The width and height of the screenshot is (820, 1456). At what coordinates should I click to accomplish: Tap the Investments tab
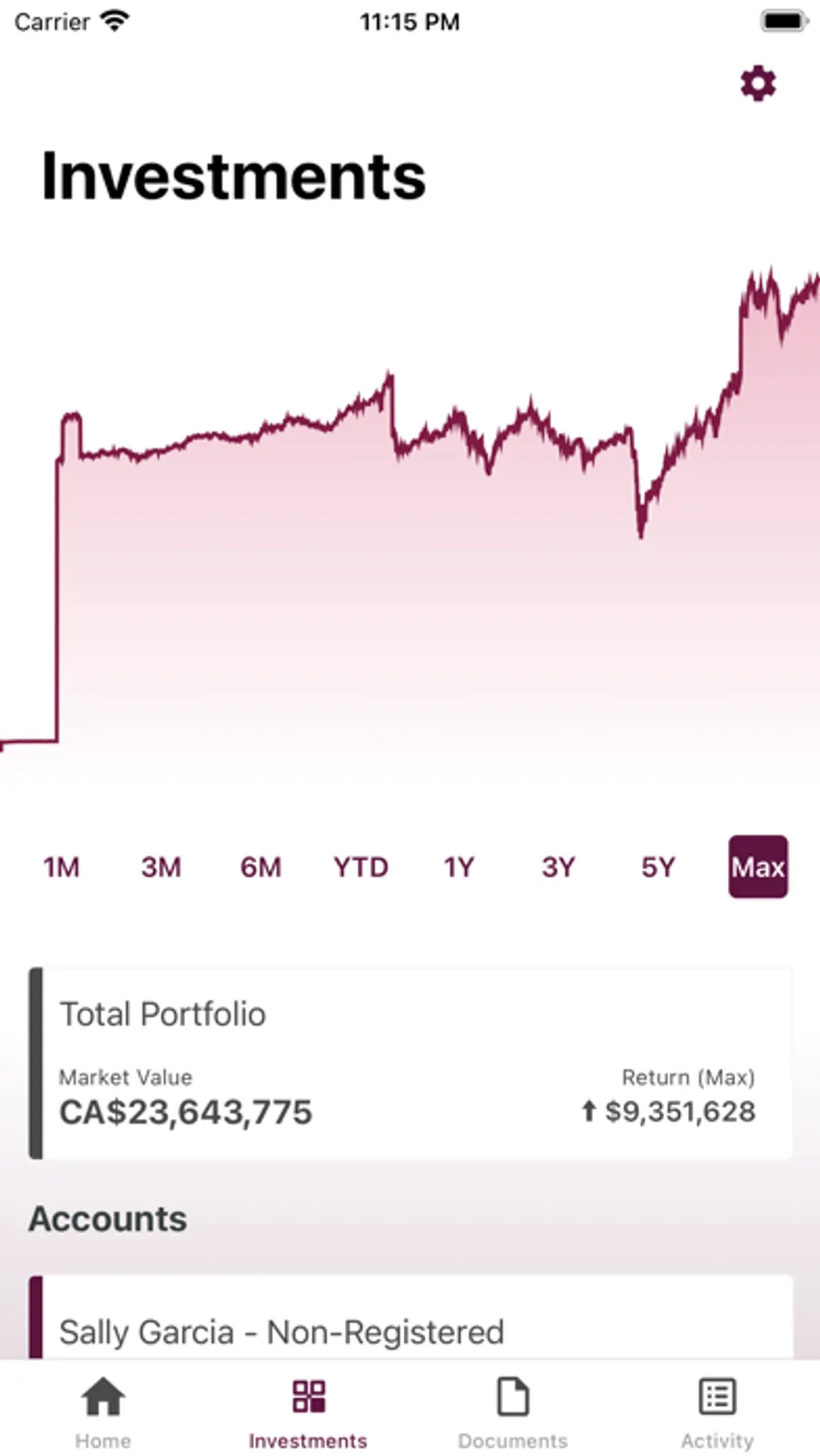[308, 1411]
